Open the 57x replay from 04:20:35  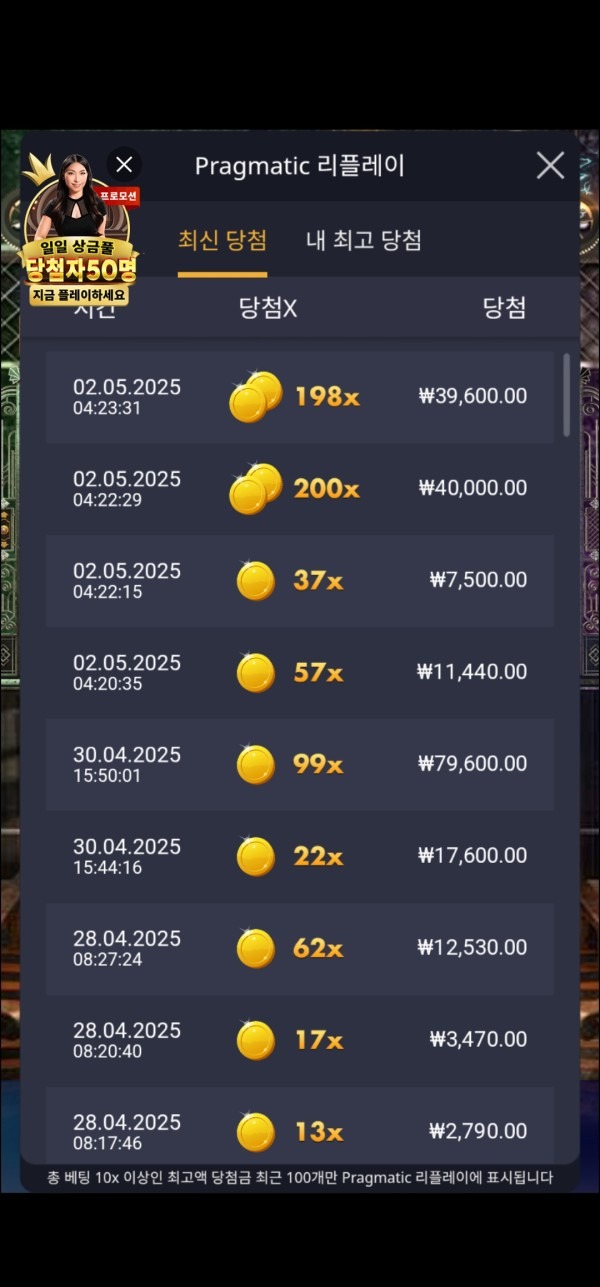point(300,673)
